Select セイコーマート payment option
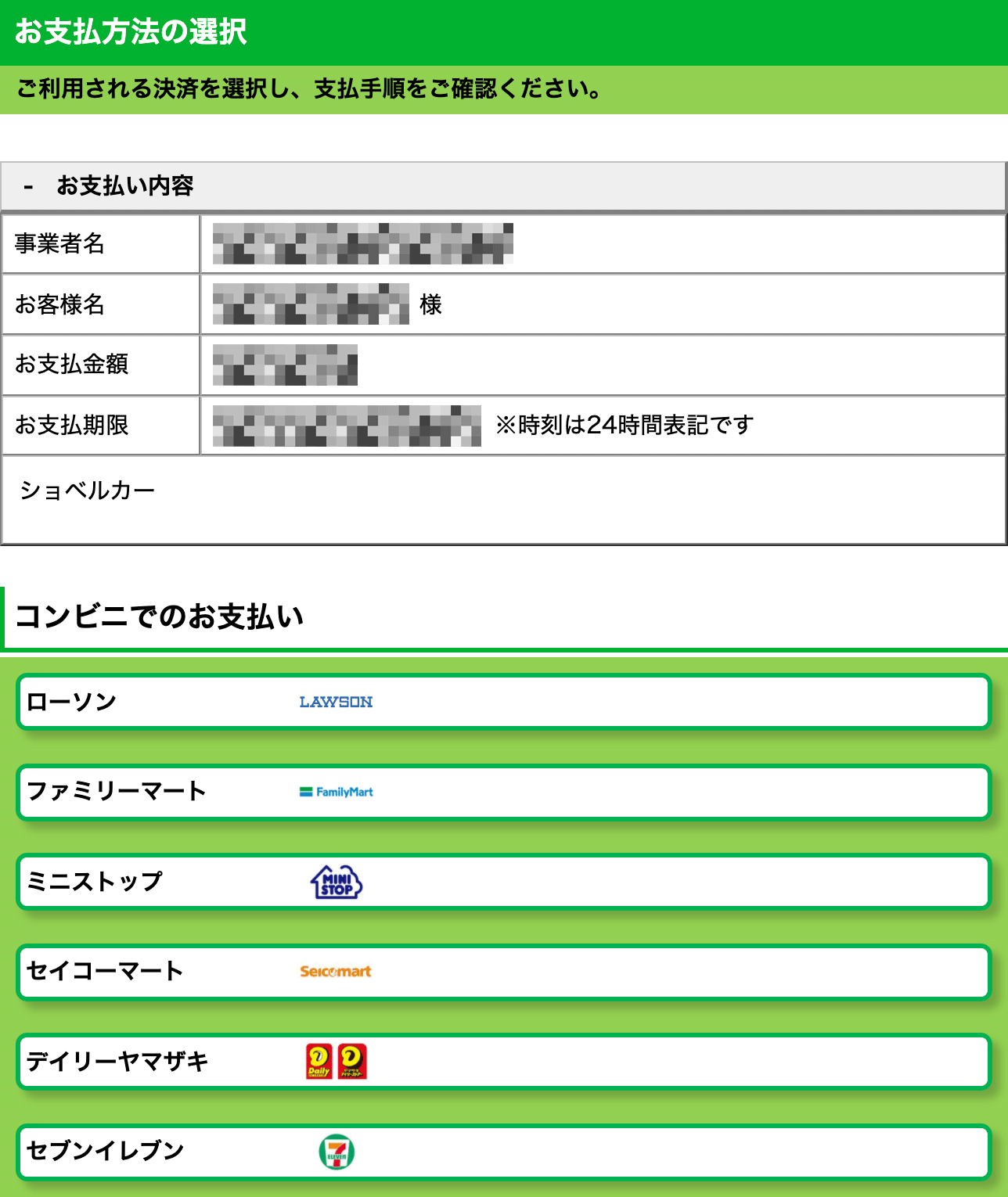1008x1197 pixels. point(503,972)
